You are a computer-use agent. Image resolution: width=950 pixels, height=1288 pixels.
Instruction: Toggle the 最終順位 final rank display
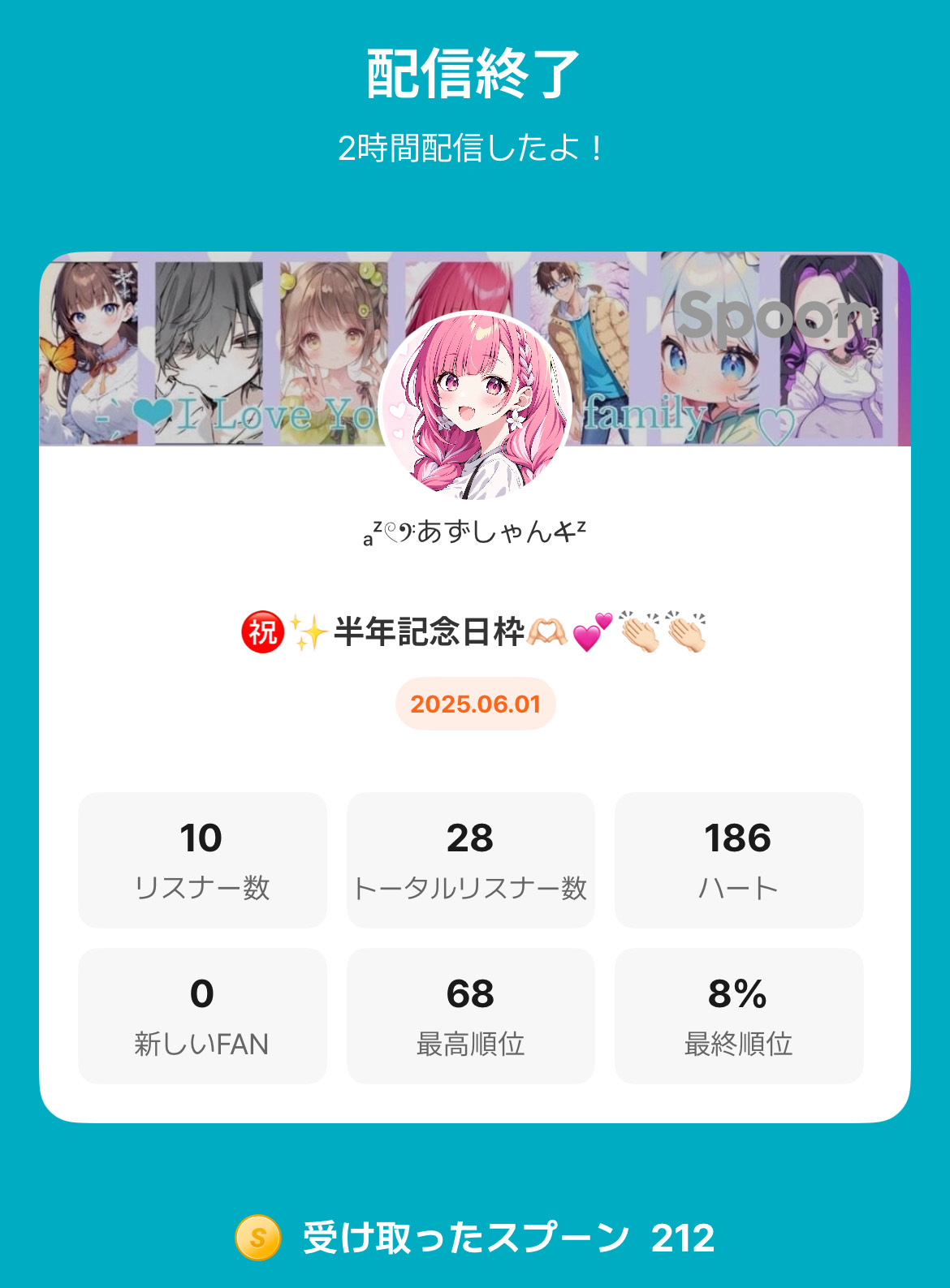pyautogui.click(x=739, y=1014)
